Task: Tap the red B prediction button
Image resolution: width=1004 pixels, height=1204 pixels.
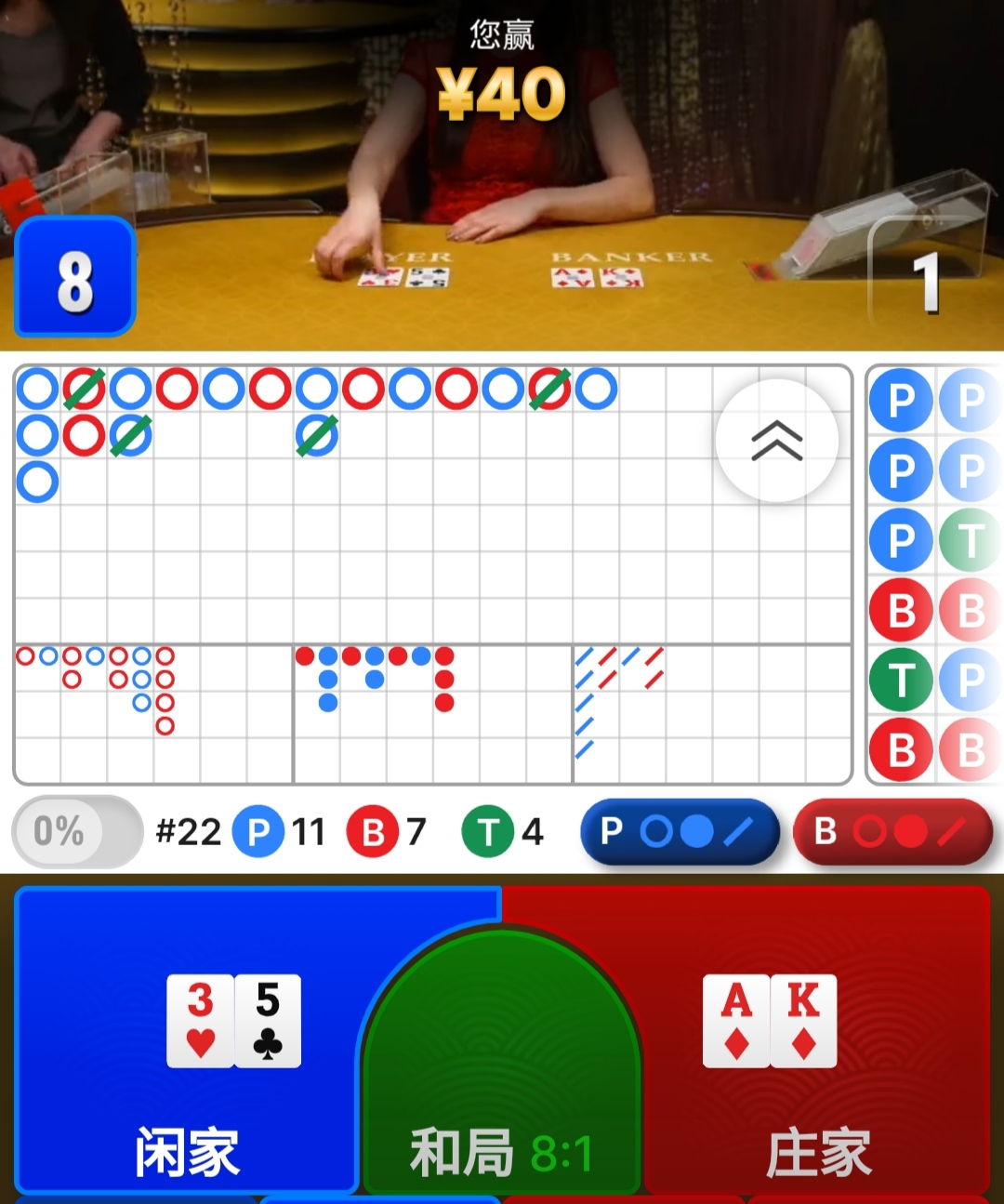Action: [x=892, y=831]
